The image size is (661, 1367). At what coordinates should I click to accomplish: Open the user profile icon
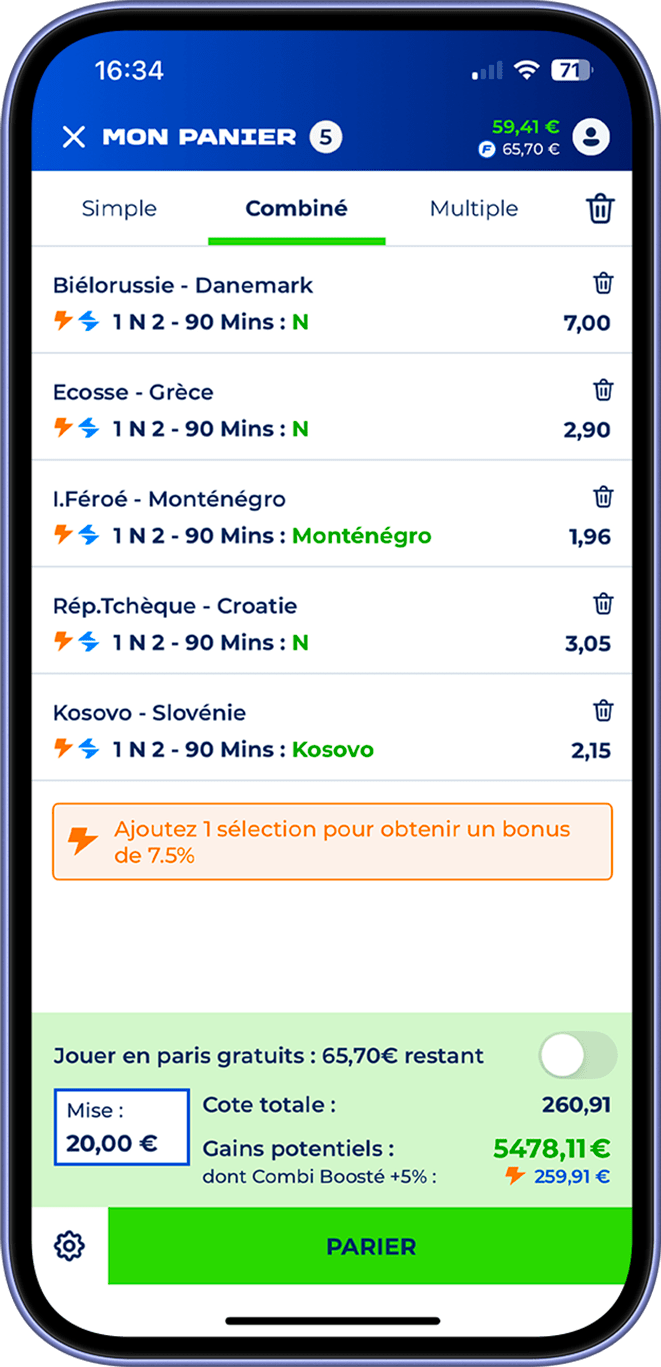coord(593,137)
